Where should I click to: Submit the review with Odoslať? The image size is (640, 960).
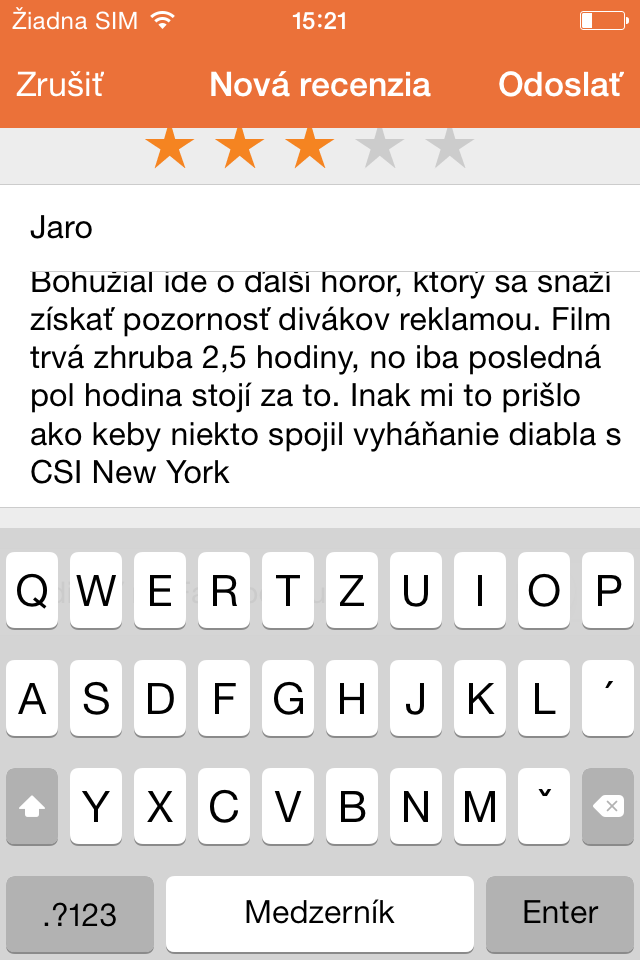coord(560,85)
